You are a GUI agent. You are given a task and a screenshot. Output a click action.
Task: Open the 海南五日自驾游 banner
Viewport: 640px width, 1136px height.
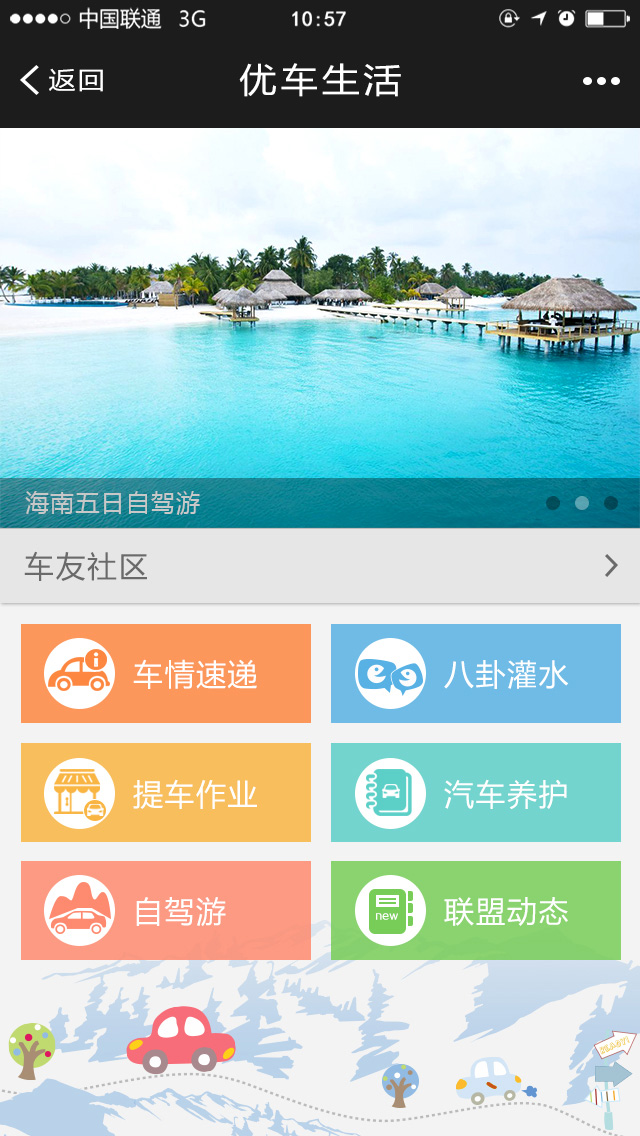pyautogui.click(x=320, y=328)
